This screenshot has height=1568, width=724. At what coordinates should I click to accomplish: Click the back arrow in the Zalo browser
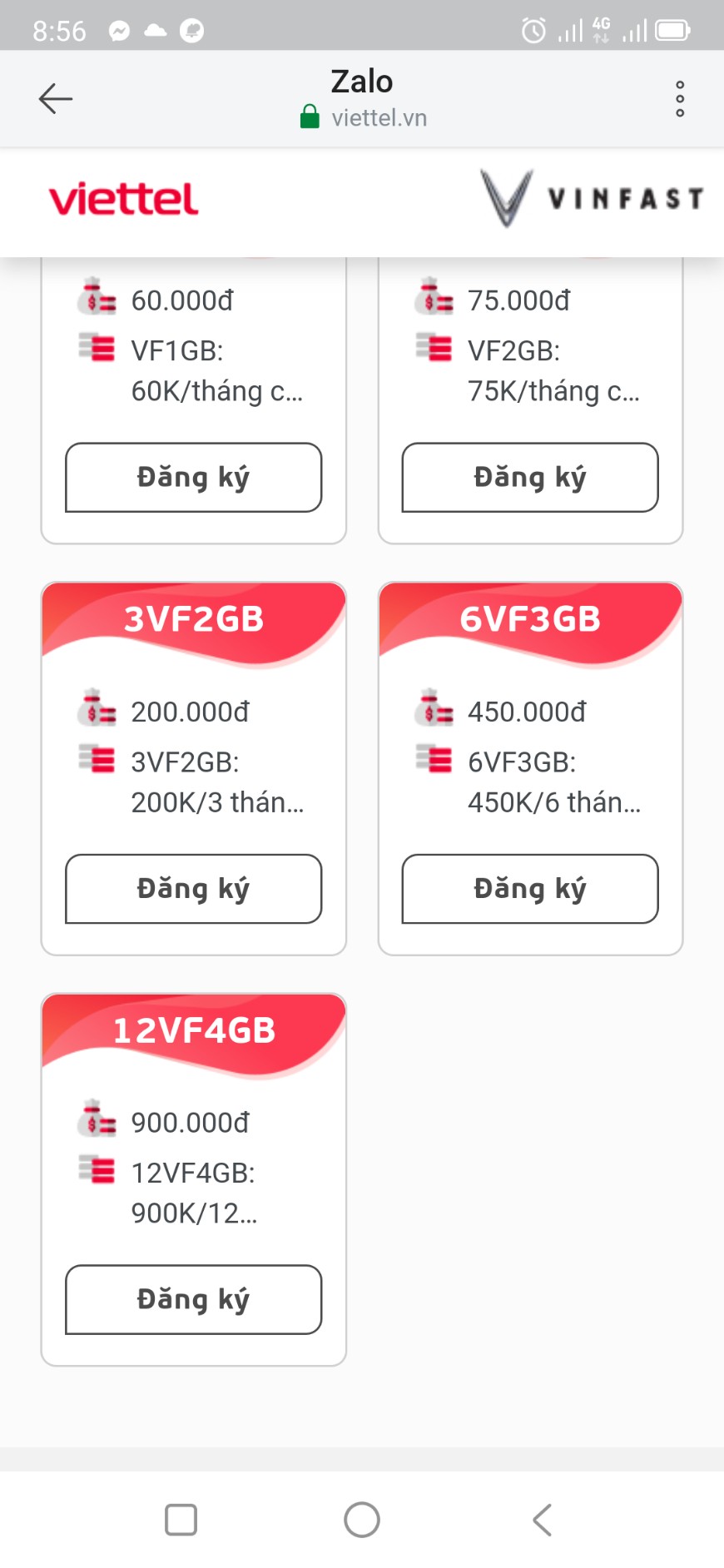click(x=55, y=97)
